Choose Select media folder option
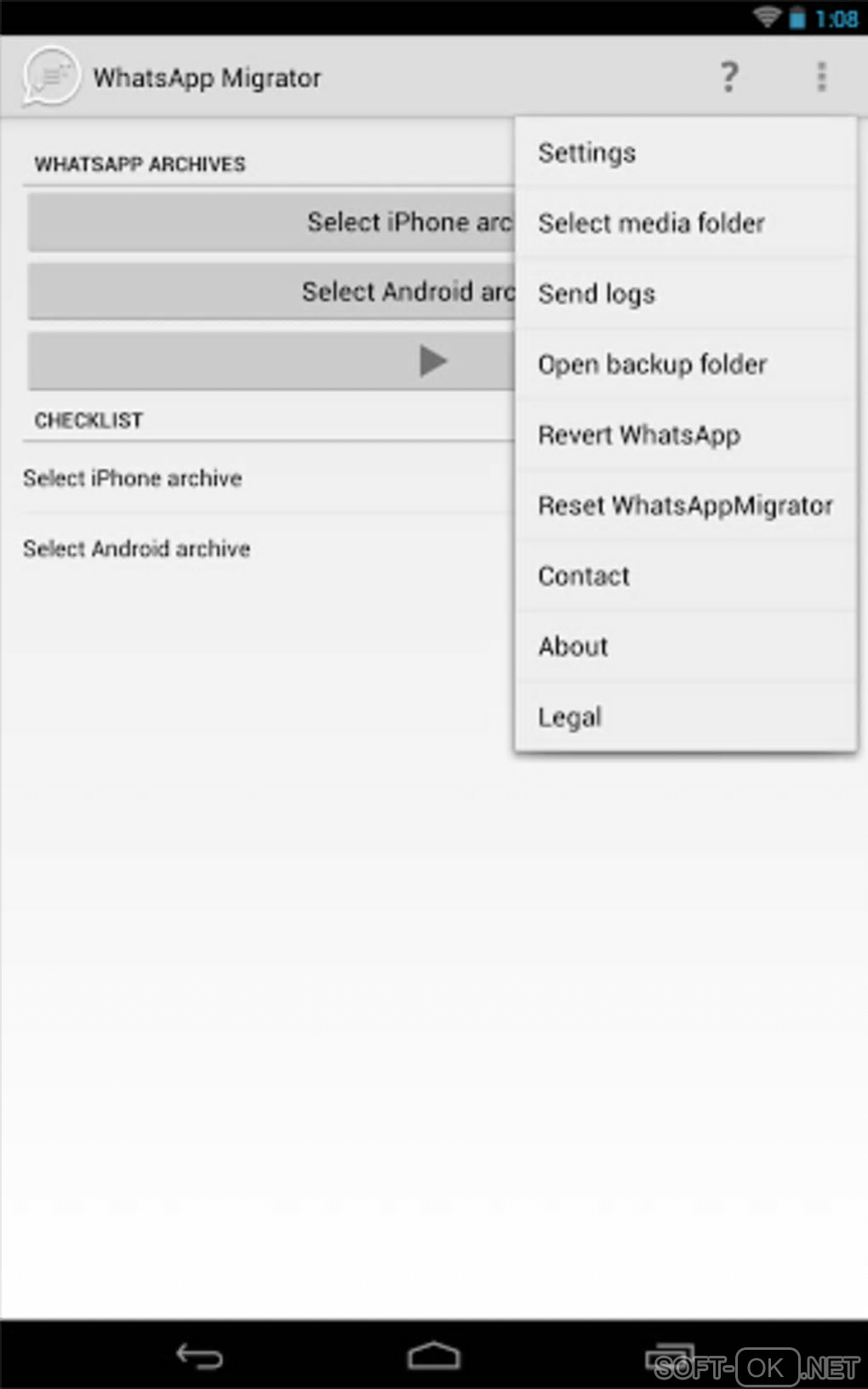 [685, 223]
